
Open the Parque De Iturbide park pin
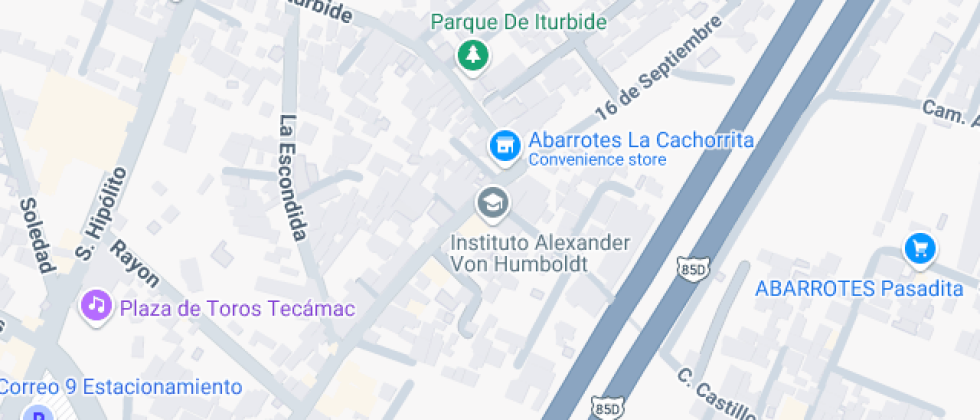pyautogui.click(x=471, y=56)
